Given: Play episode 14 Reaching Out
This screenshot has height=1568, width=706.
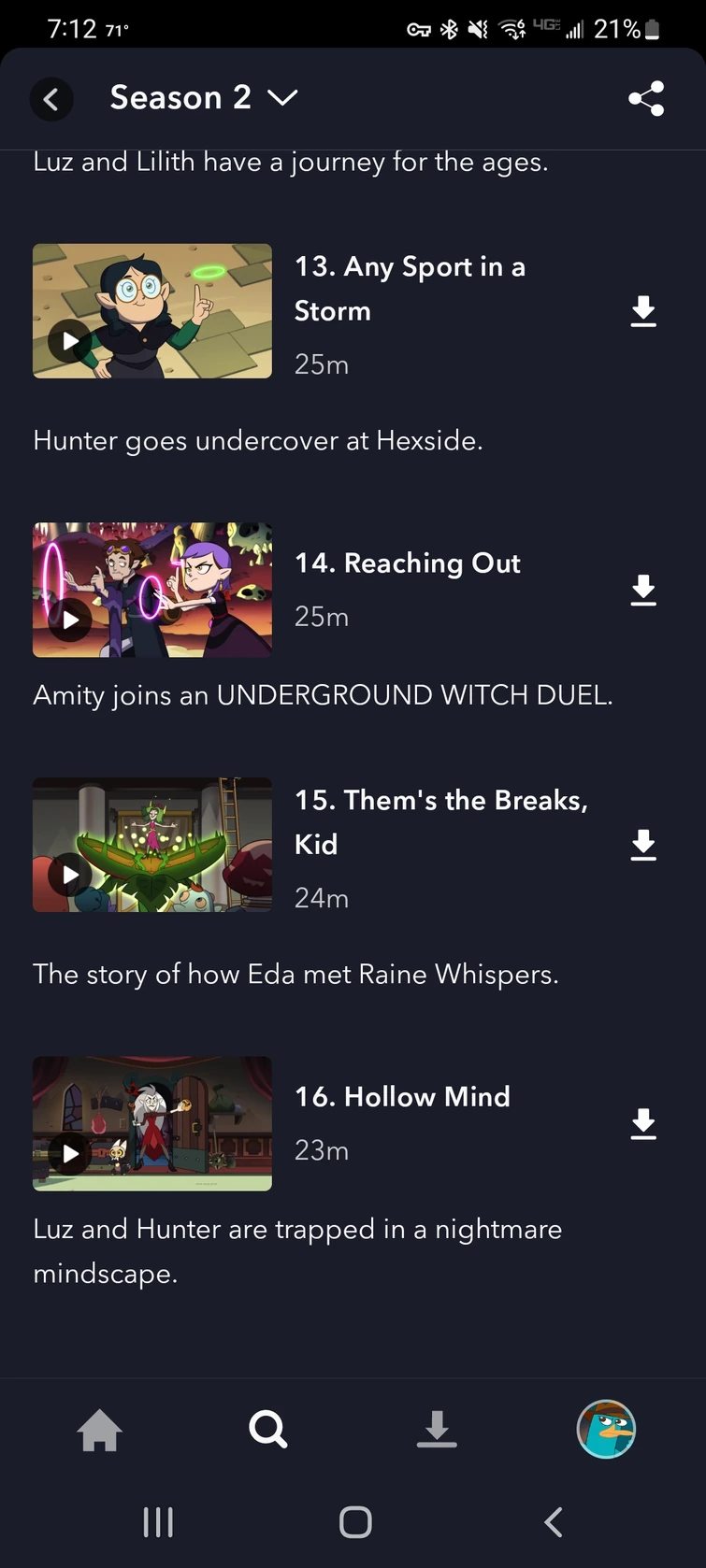Looking at the screenshot, I should click(71, 620).
